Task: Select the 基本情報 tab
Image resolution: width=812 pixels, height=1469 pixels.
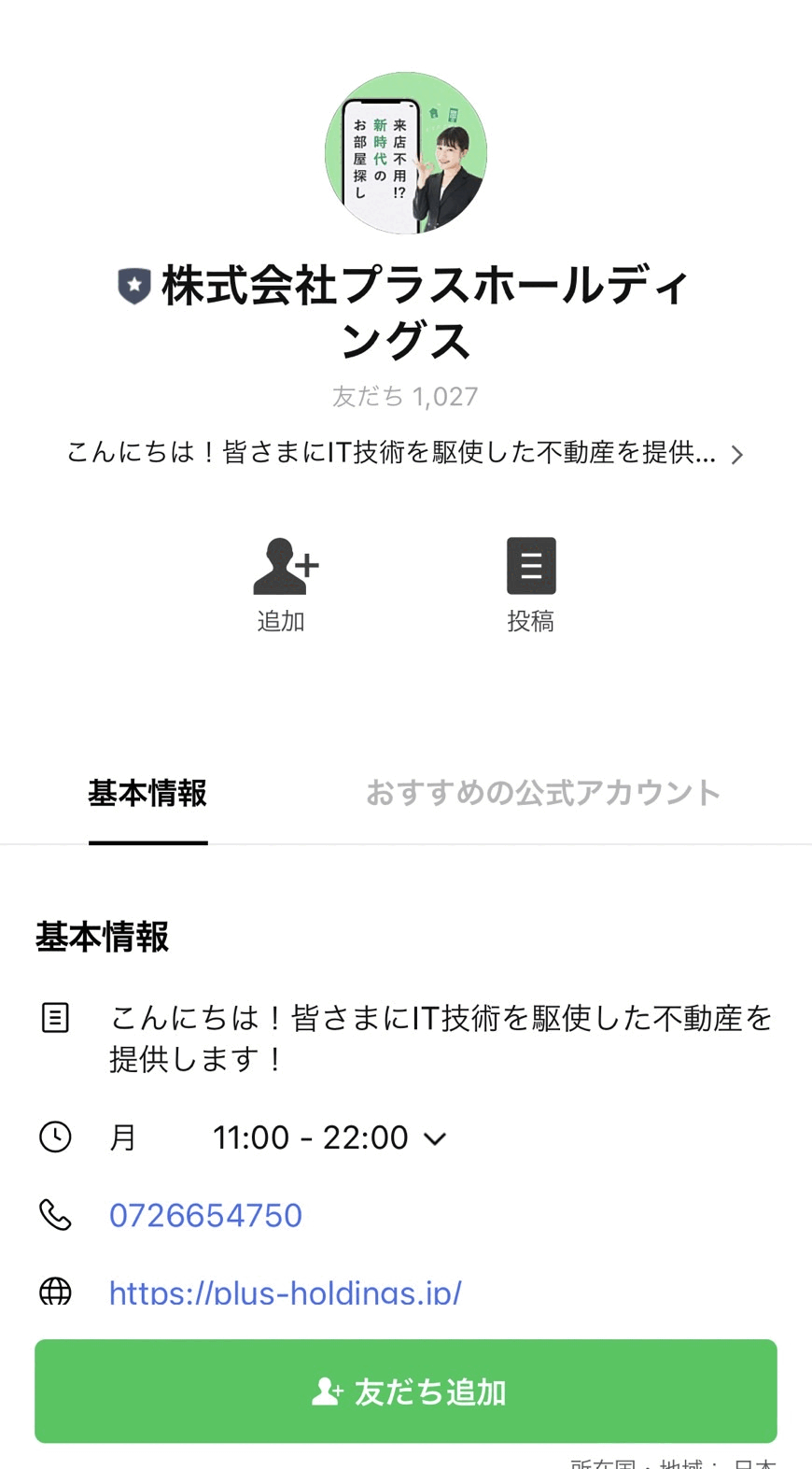Action: pyautogui.click(x=147, y=794)
